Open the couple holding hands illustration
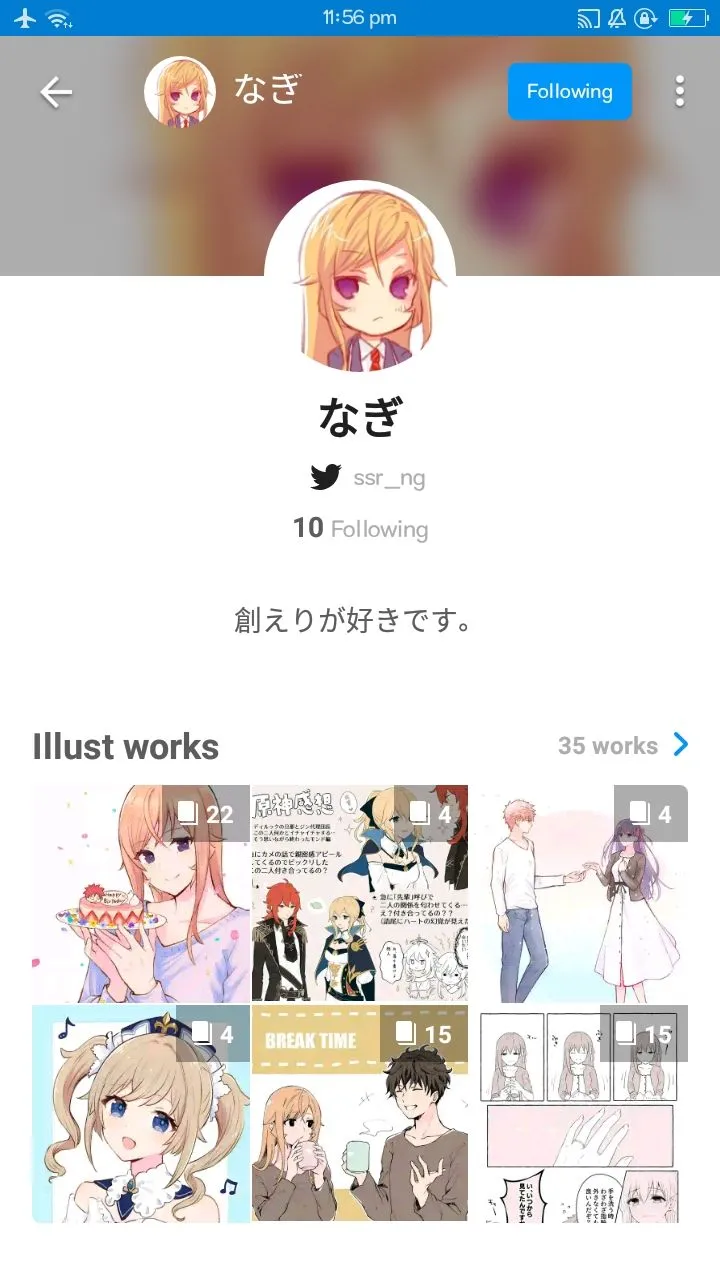This screenshot has width=720, height=1280. (x=578, y=893)
